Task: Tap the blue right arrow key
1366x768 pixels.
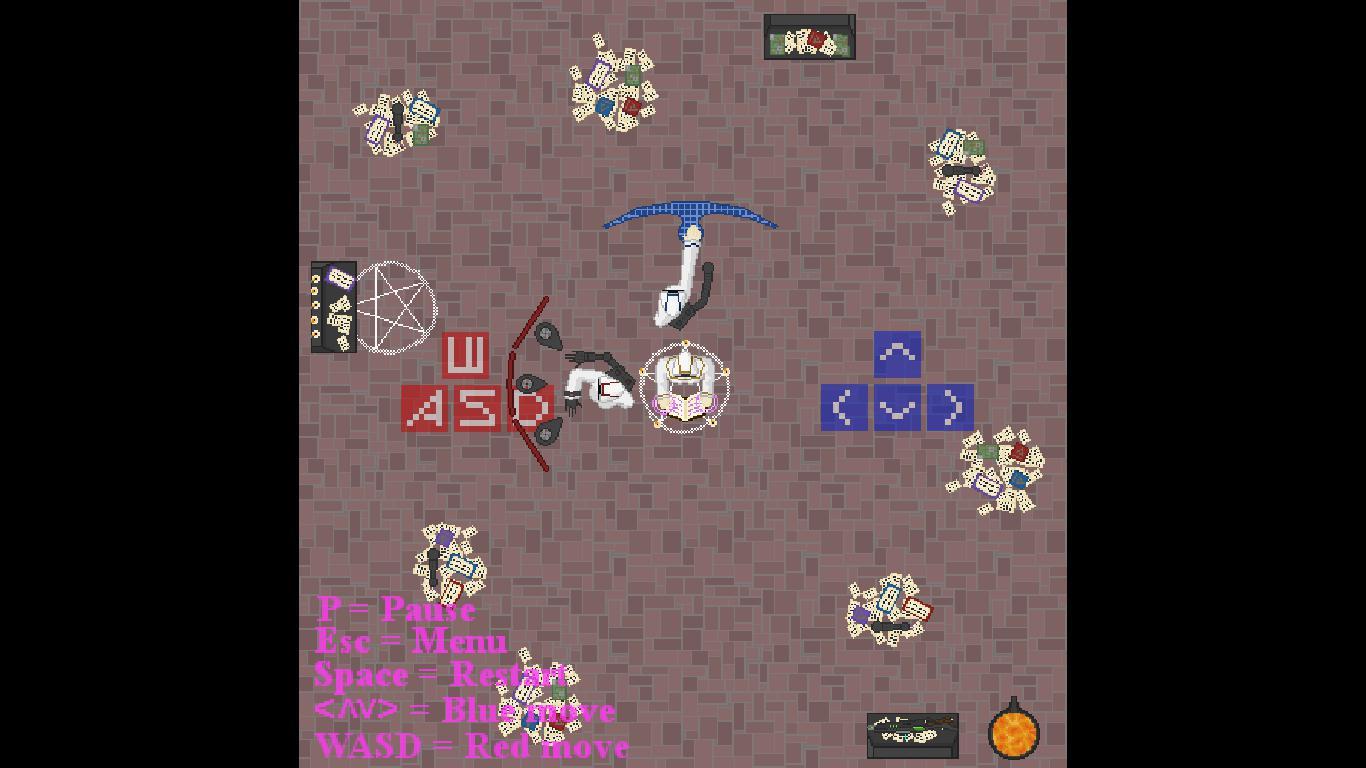Action: (950, 407)
